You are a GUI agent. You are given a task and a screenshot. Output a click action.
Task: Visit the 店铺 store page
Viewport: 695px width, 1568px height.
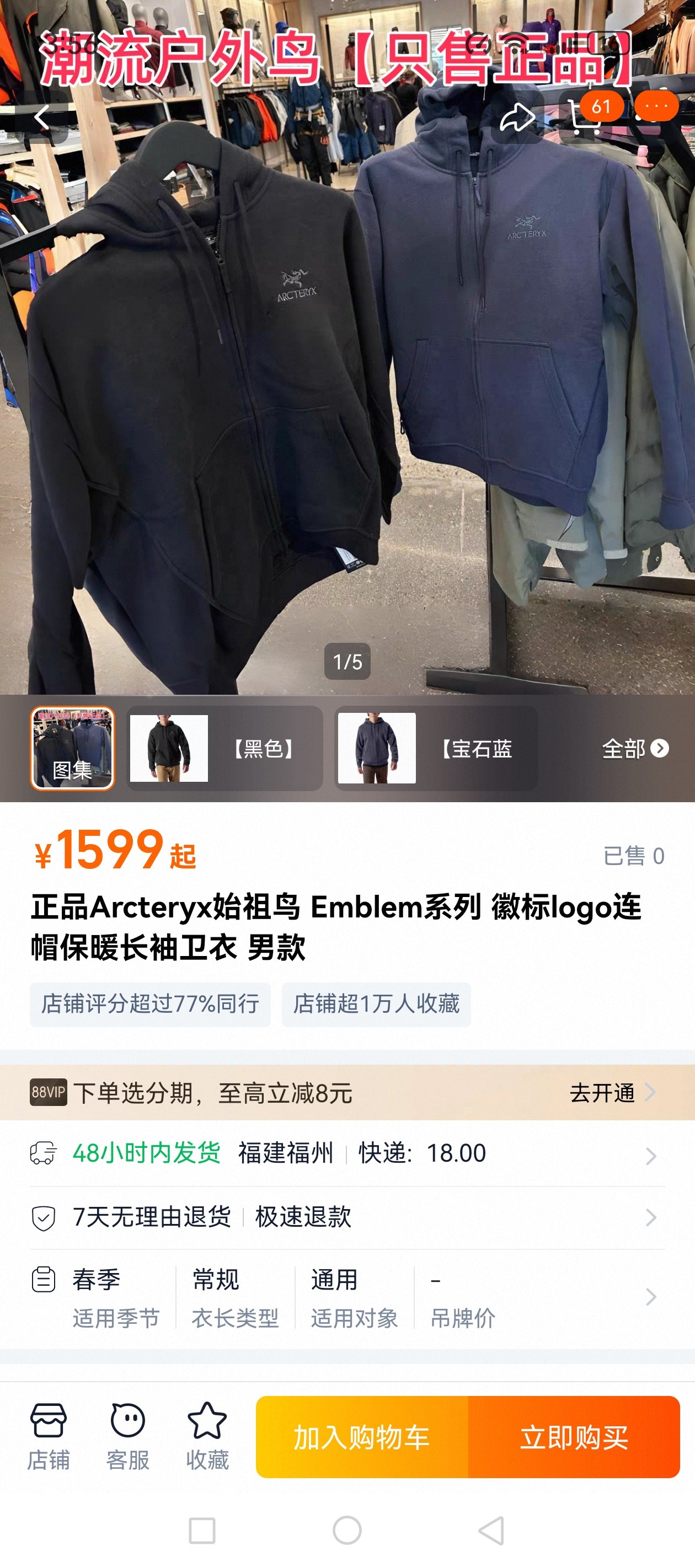pos(48,1437)
